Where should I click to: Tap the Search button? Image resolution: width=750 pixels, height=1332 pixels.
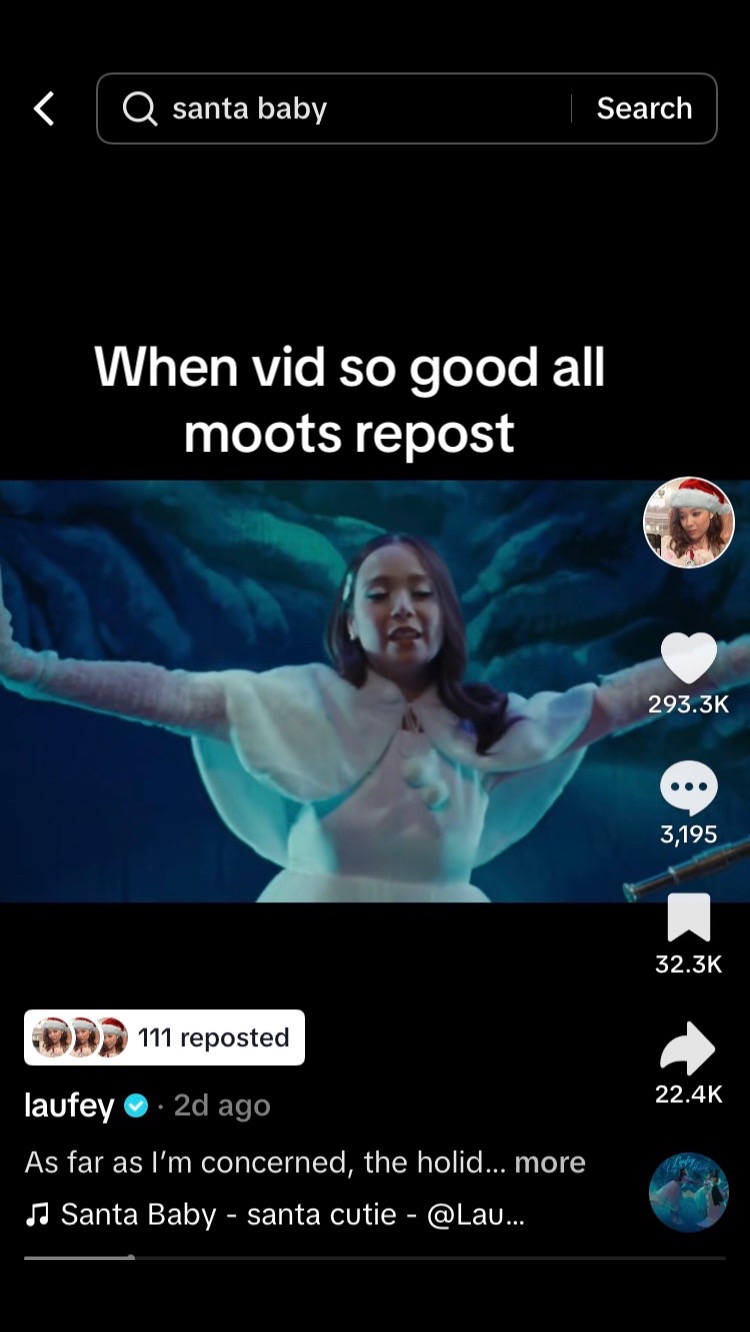[644, 108]
